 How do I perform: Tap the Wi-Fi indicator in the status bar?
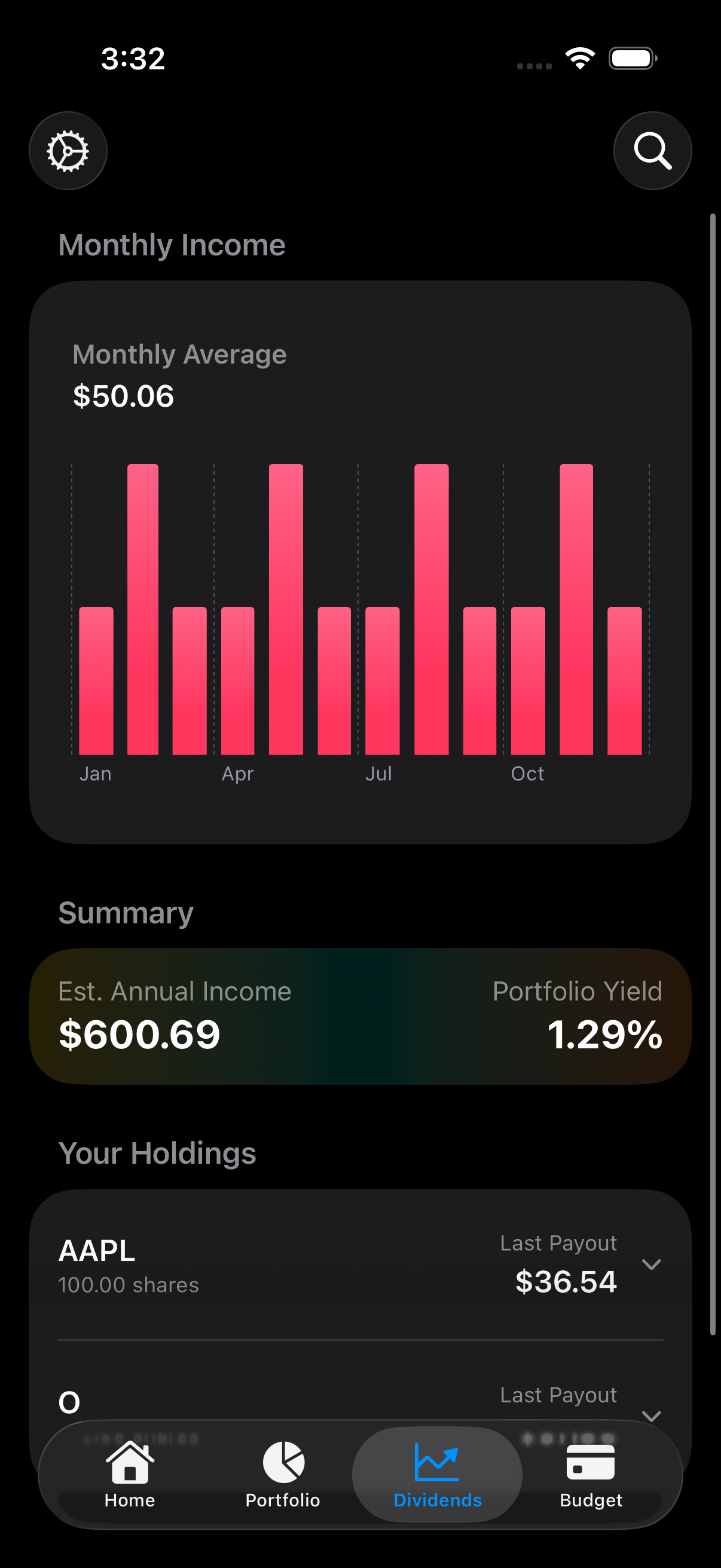pos(579,57)
